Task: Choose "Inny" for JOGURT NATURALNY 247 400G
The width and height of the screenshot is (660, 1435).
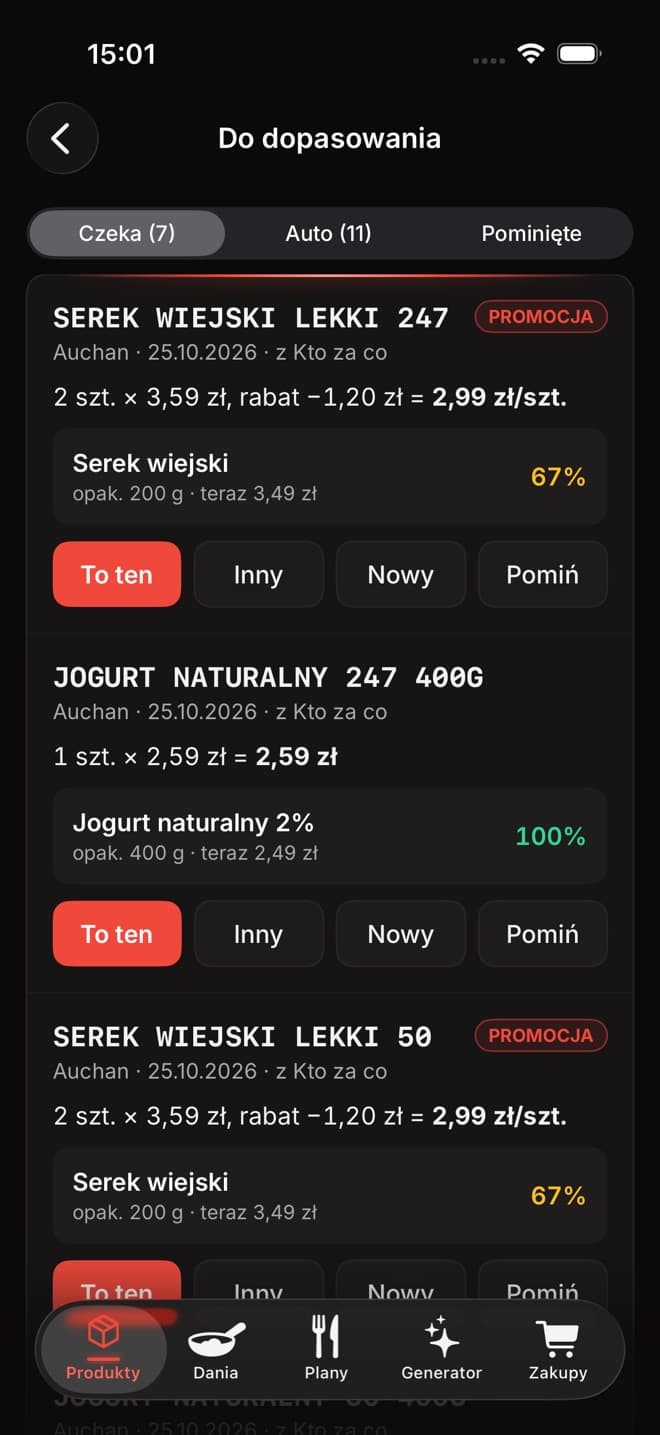Action: coord(258,934)
